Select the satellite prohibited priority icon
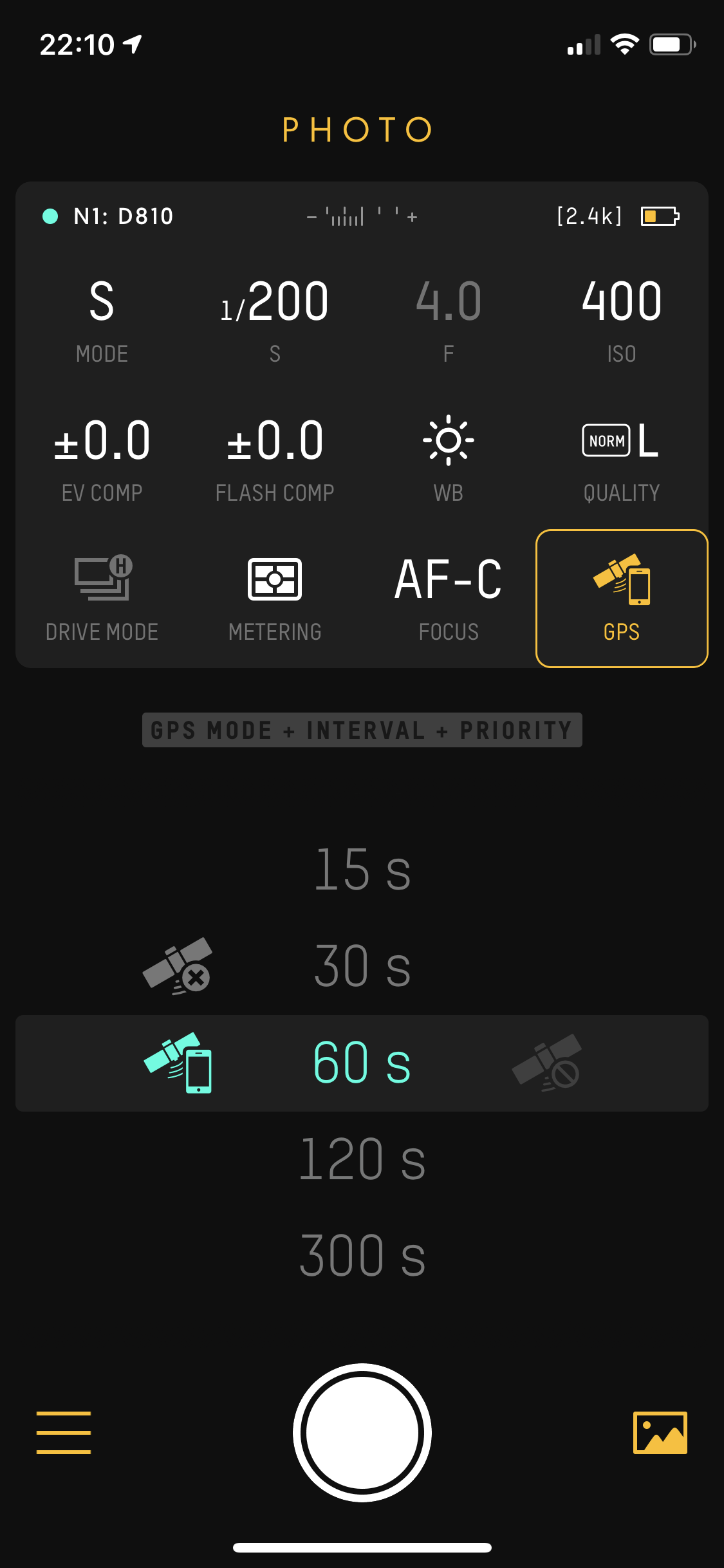The width and height of the screenshot is (724, 1568). click(x=547, y=1063)
